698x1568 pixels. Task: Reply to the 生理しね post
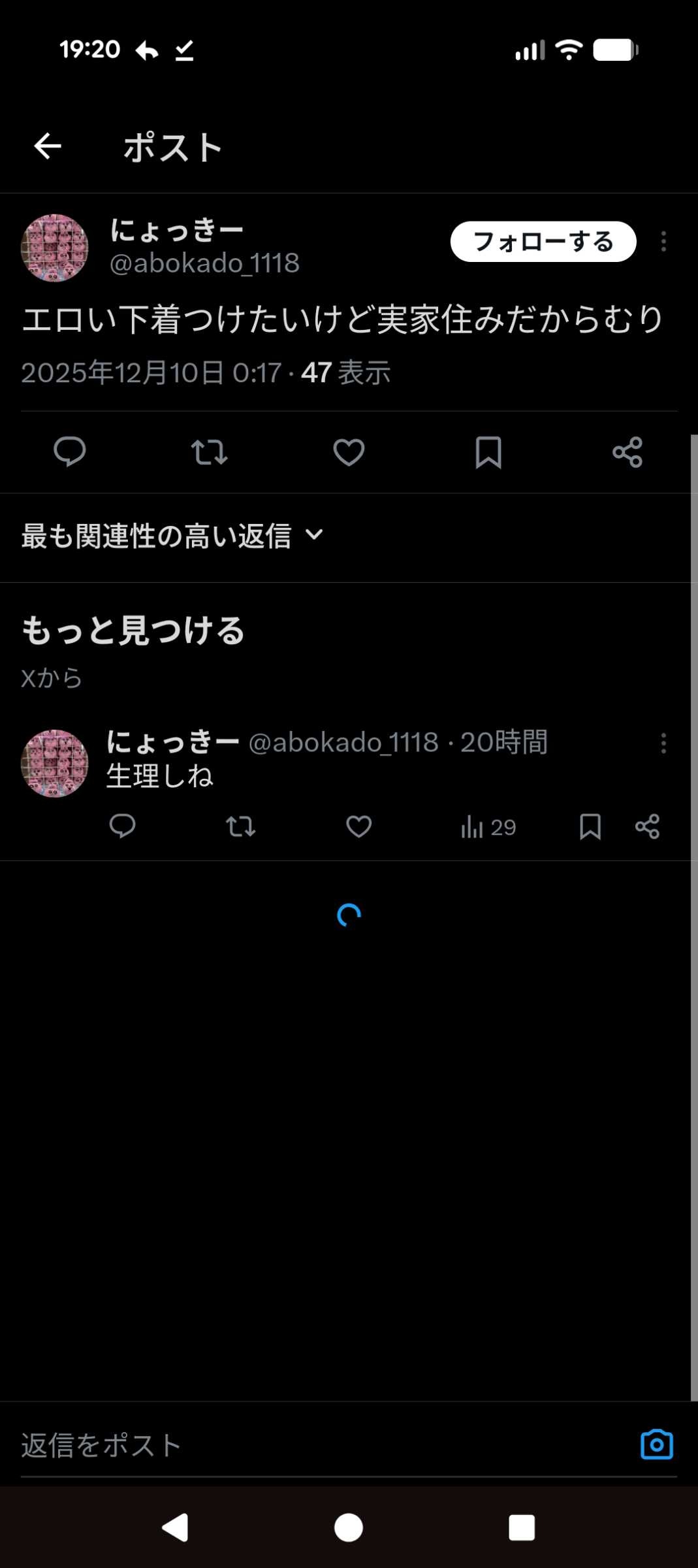tap(122, 826)
